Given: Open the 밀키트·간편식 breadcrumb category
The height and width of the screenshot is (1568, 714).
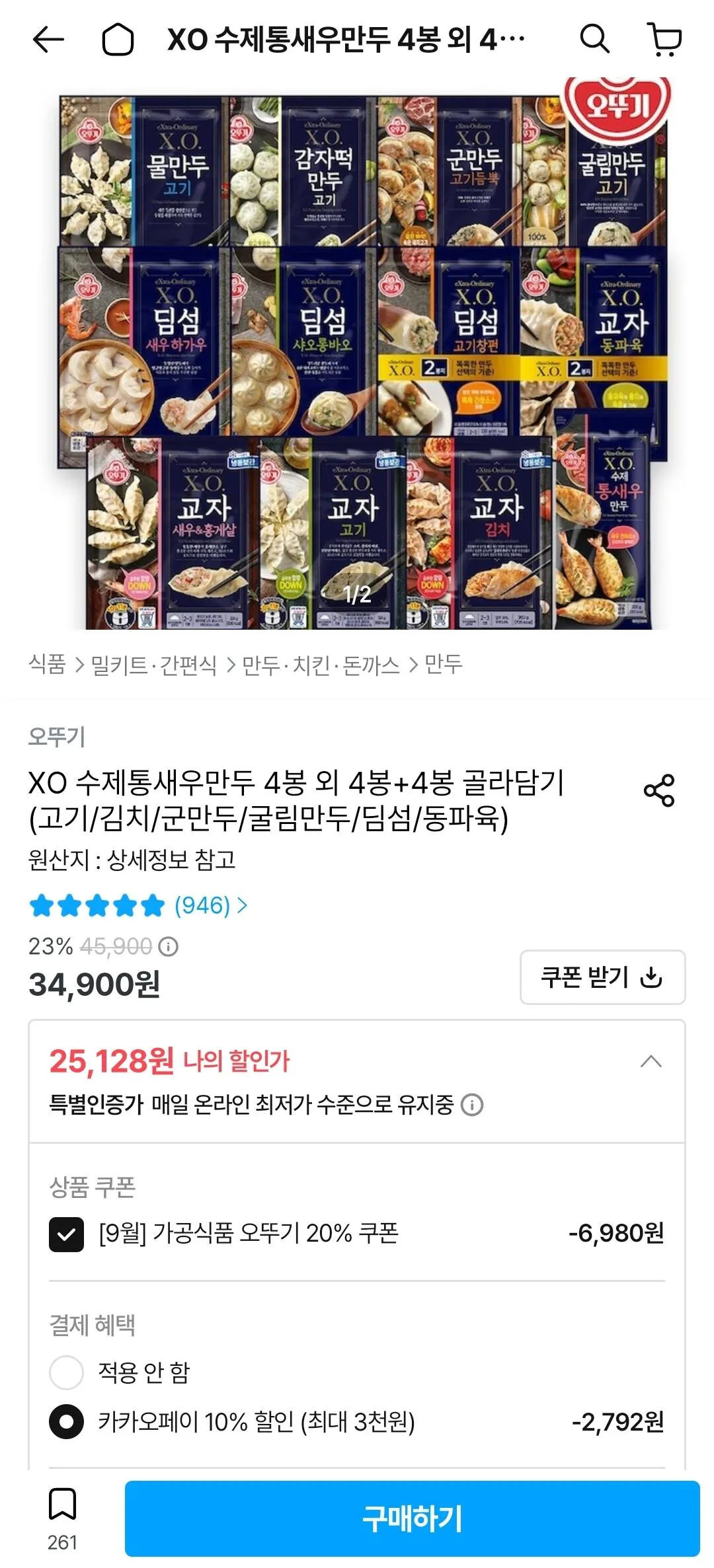Looking at the screenshot, I should 153,665.
